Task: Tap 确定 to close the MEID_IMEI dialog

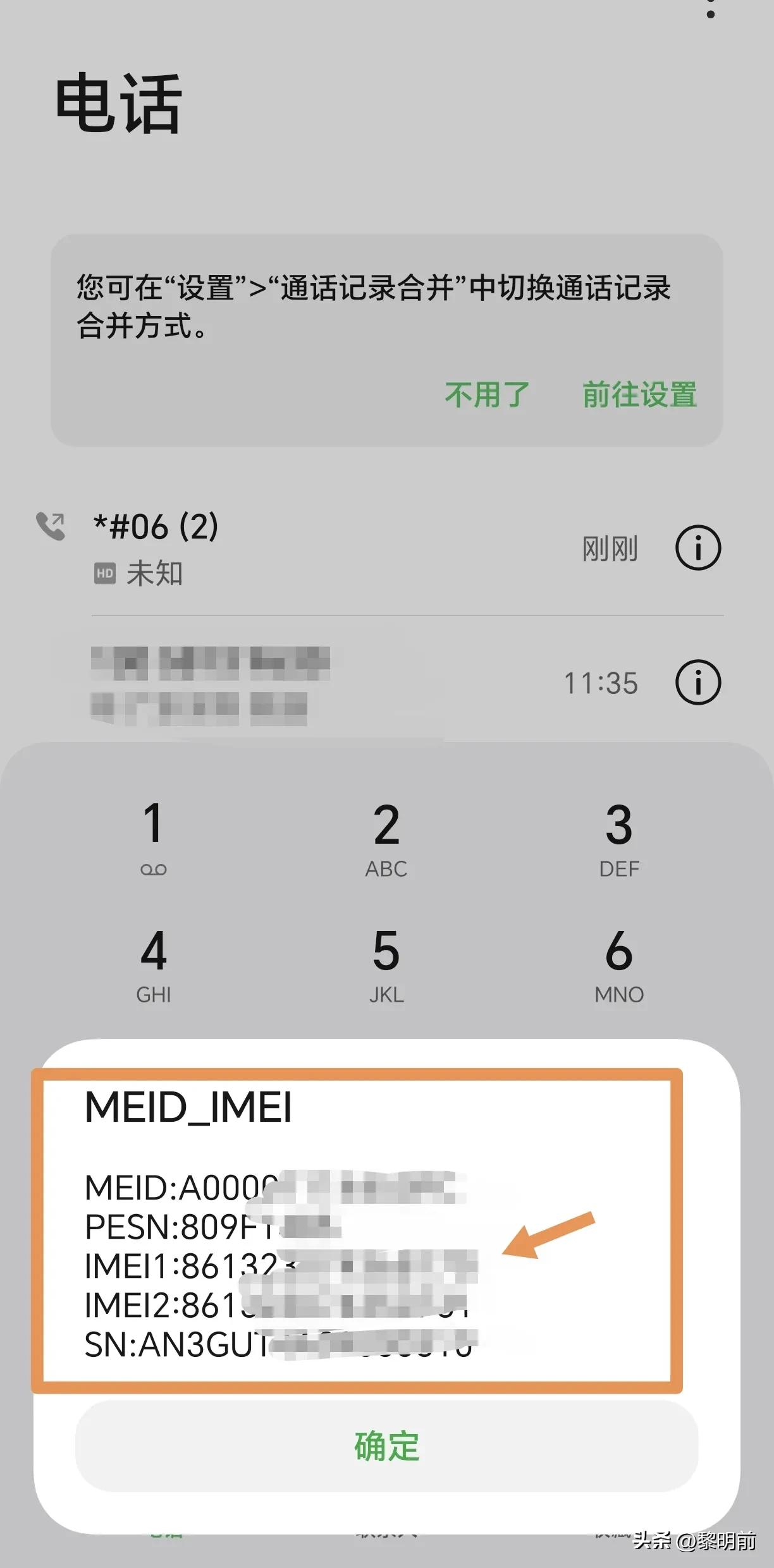Action: pyautogui.click(x=386, y=1446)
